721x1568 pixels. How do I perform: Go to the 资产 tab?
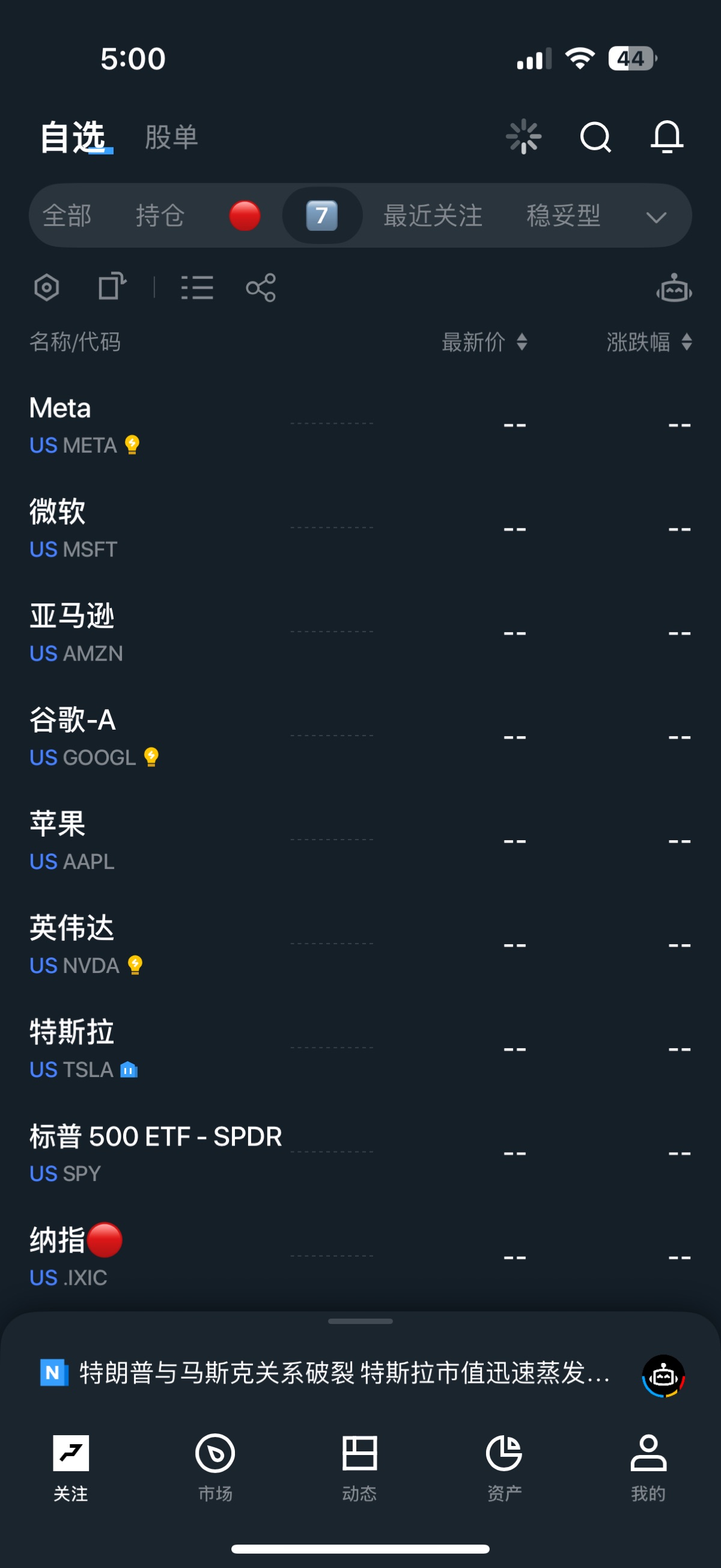point(504,1468)
